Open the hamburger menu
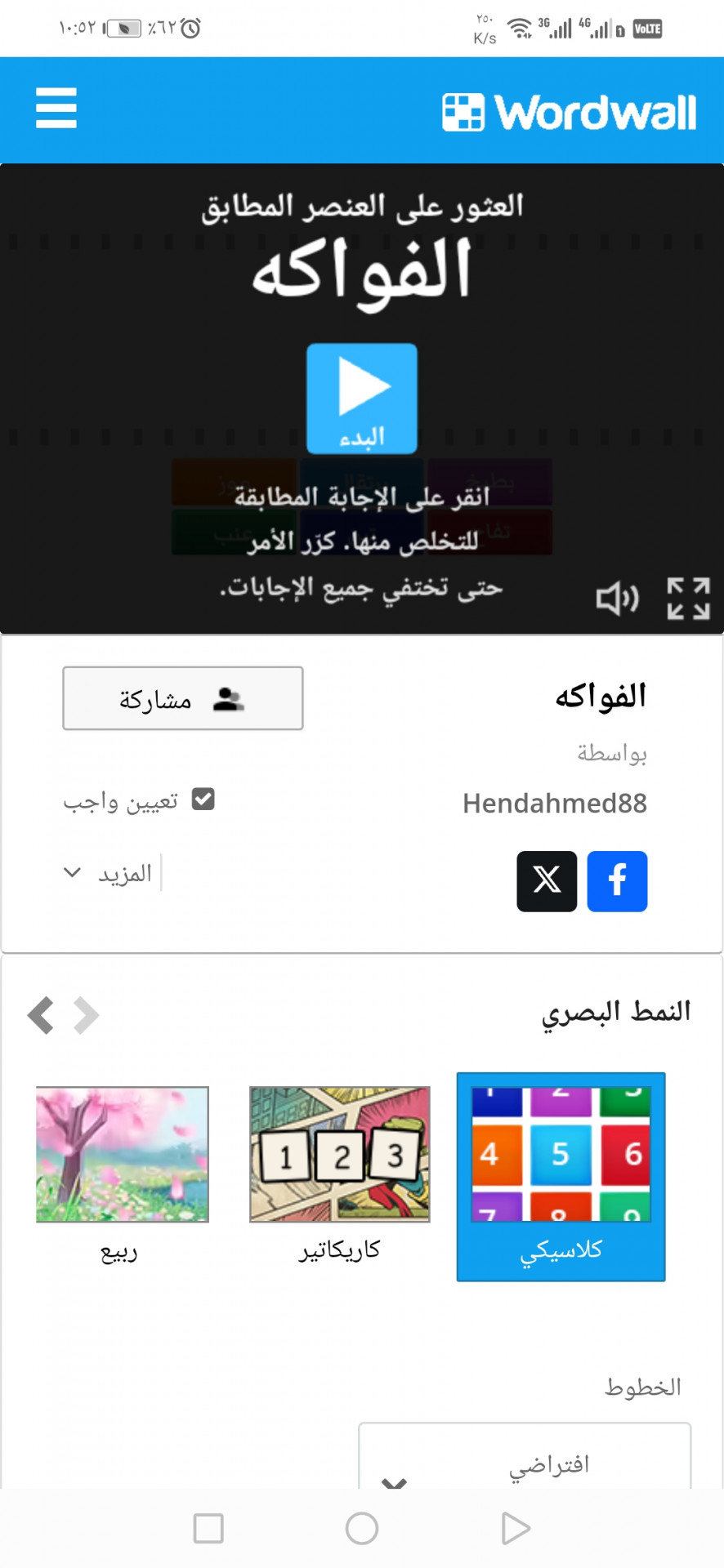 [56, 109]
